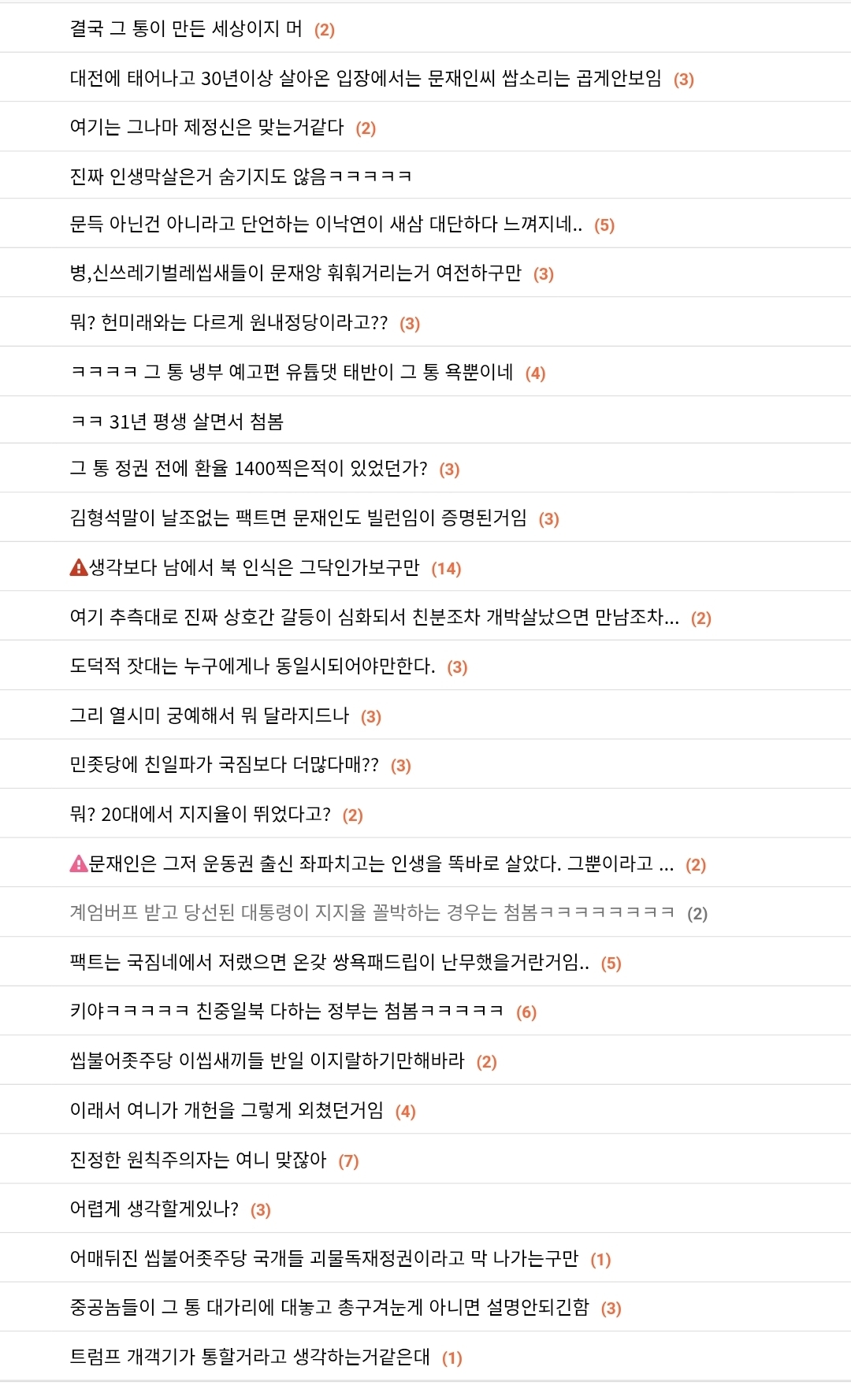Viewport: 851px width, 1400px height.
Task: Open post '생각보다 남에서 북 인식은 그닥인가보구만'
Action: coord(254,568)
